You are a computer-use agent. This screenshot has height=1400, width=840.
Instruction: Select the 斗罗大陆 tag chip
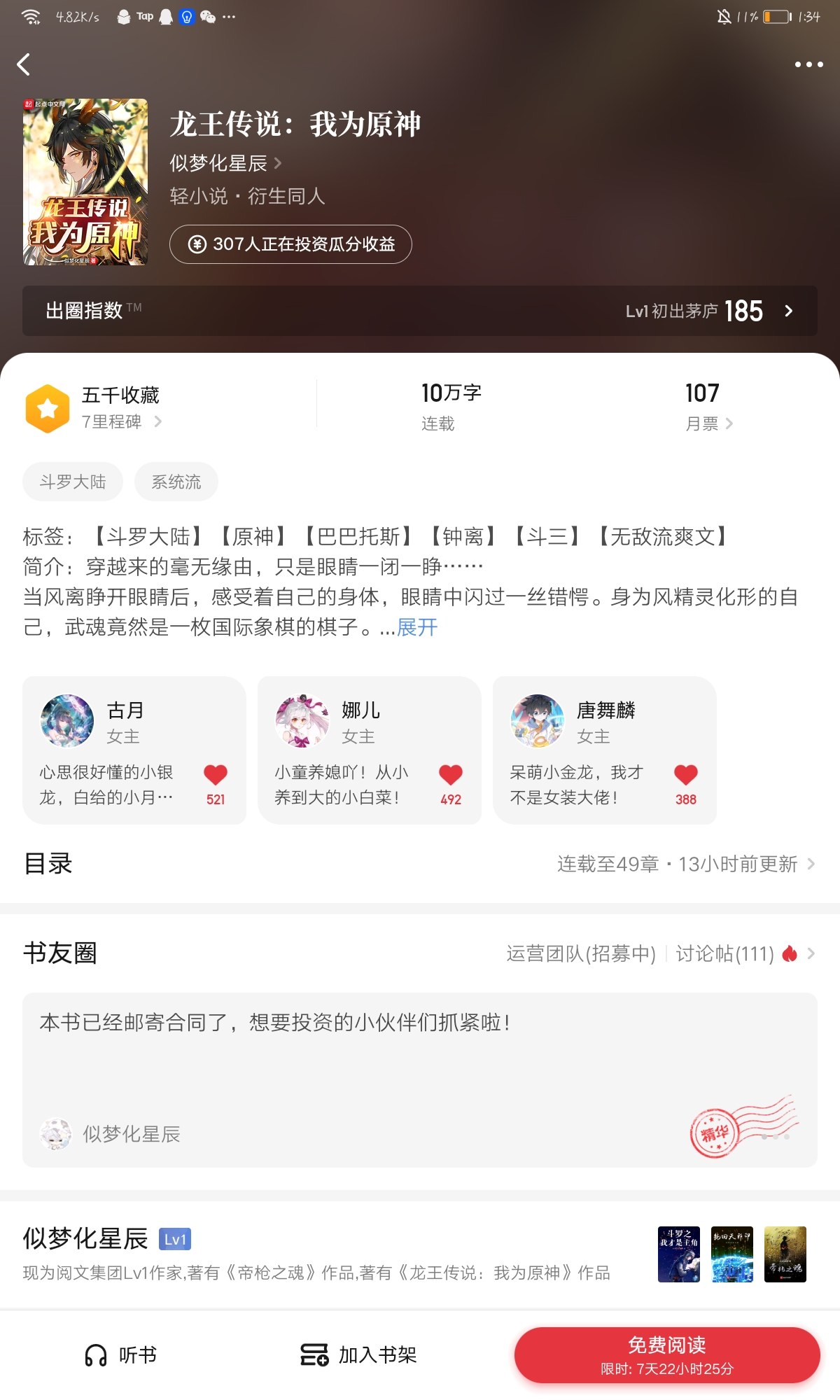73,482
